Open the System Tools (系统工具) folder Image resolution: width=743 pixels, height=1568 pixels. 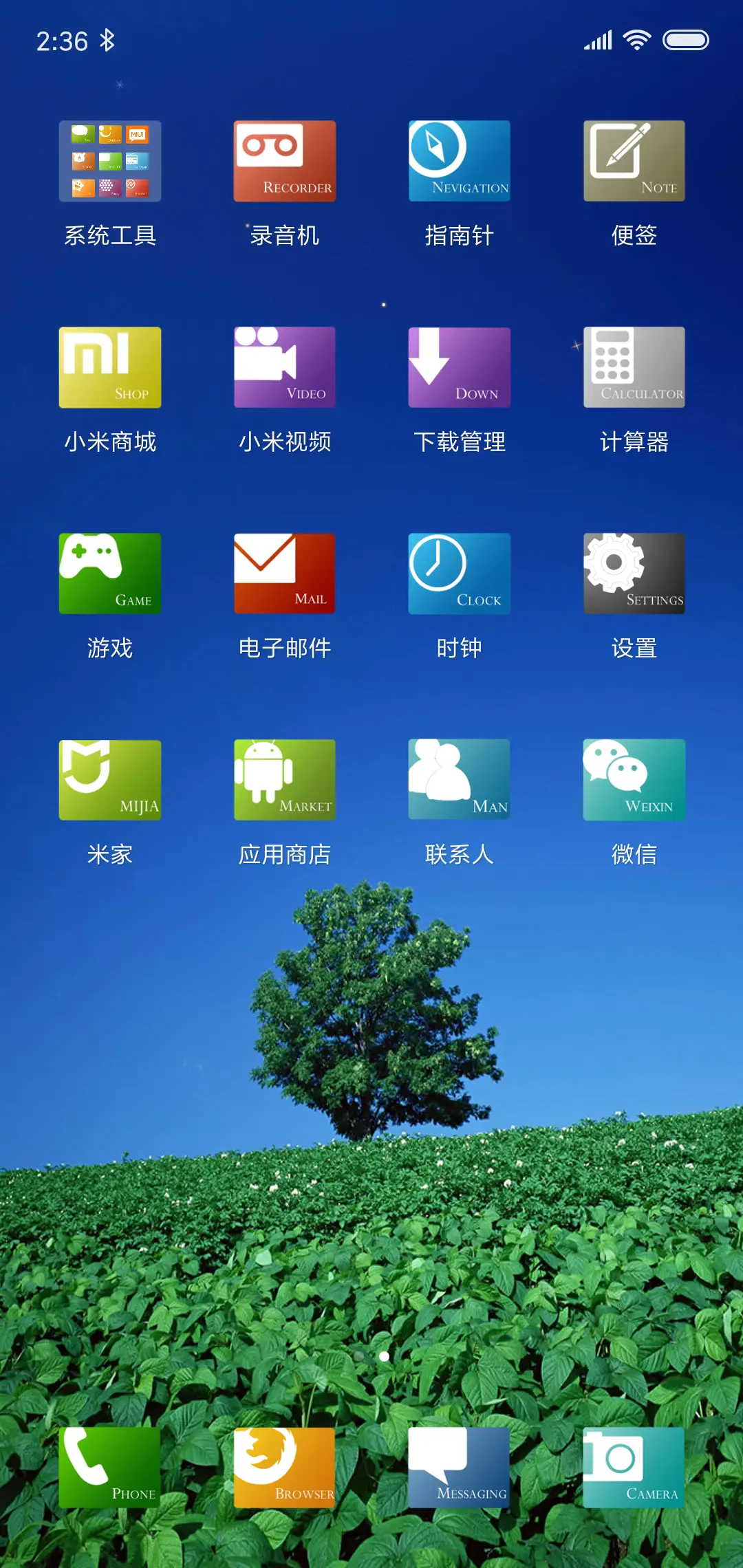pyautogui.click(x=109, y=160)
